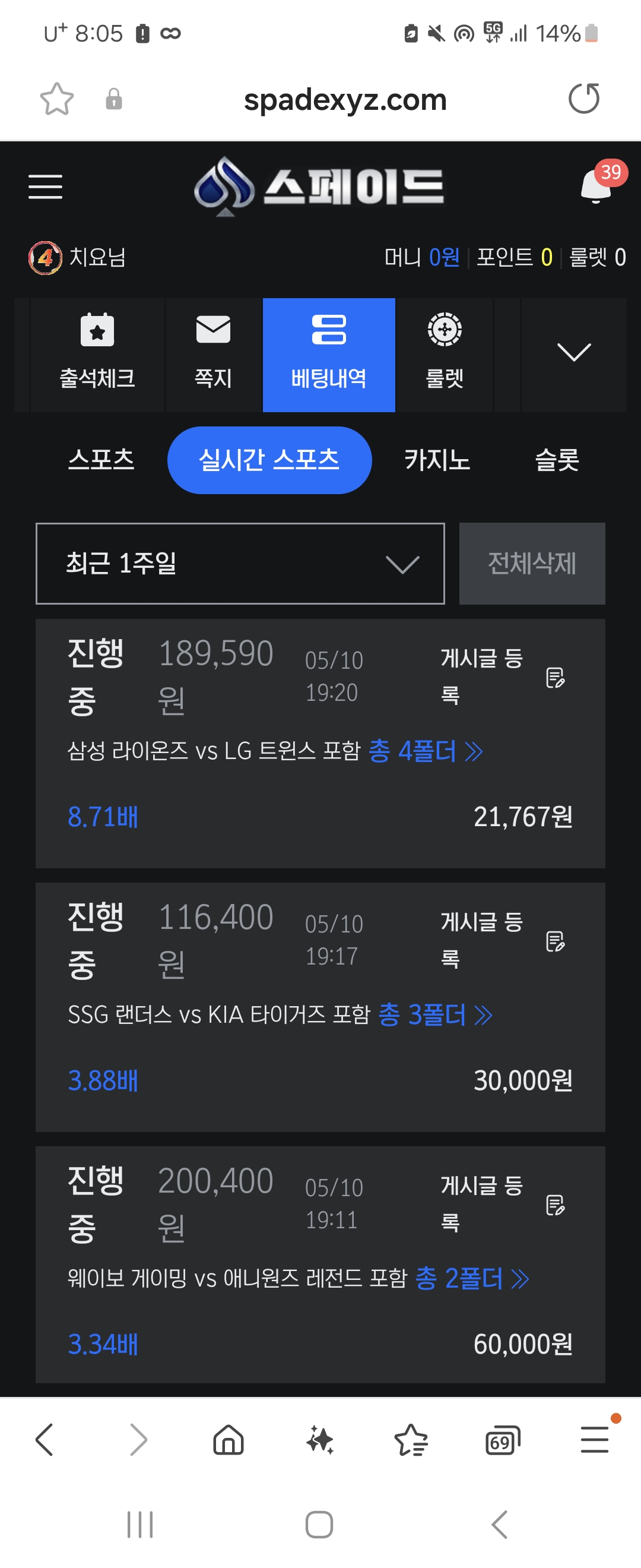The image size is (641, 1568).
Task: Switch to the 슬롯 tab
Action: 557,460
